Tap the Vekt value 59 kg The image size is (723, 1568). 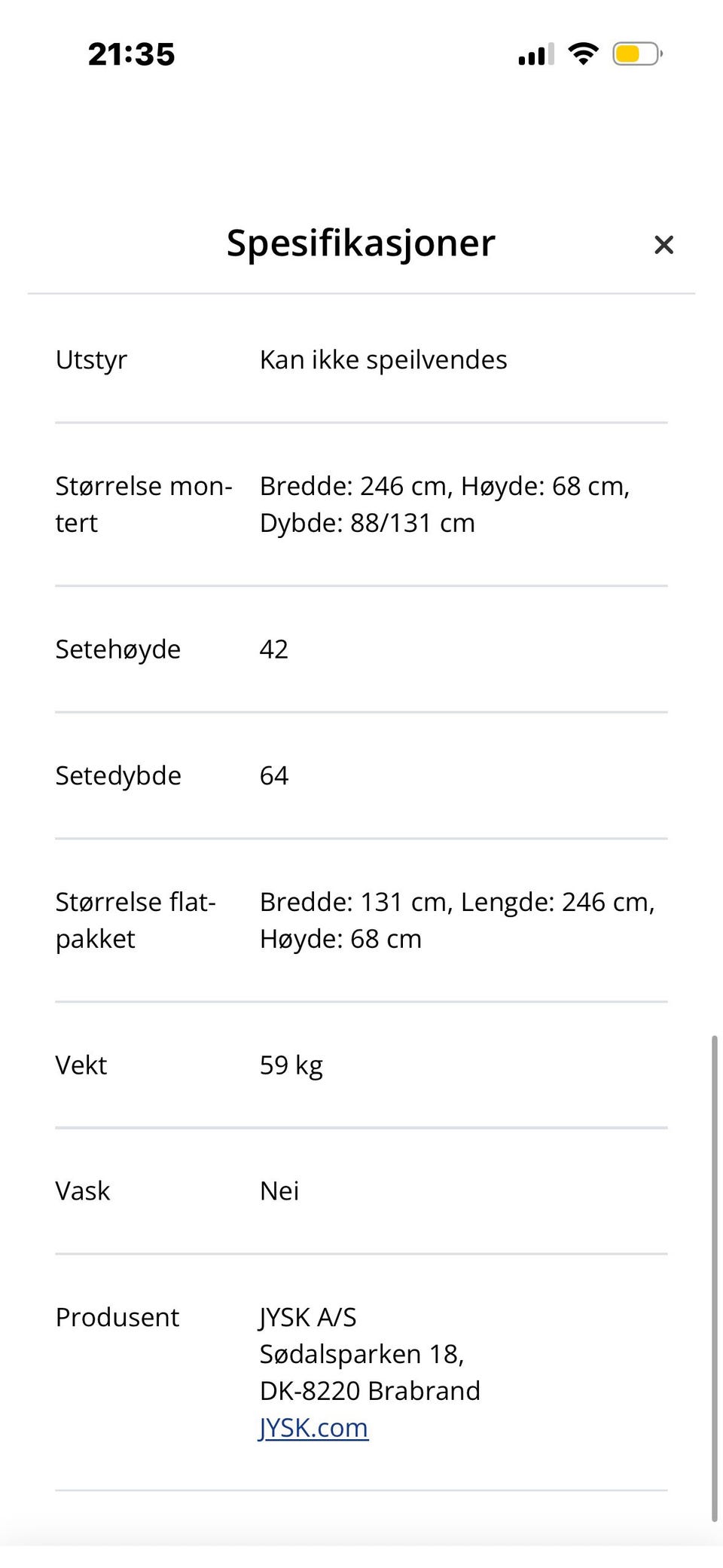pyautogui.click(x=291, y=1065)
